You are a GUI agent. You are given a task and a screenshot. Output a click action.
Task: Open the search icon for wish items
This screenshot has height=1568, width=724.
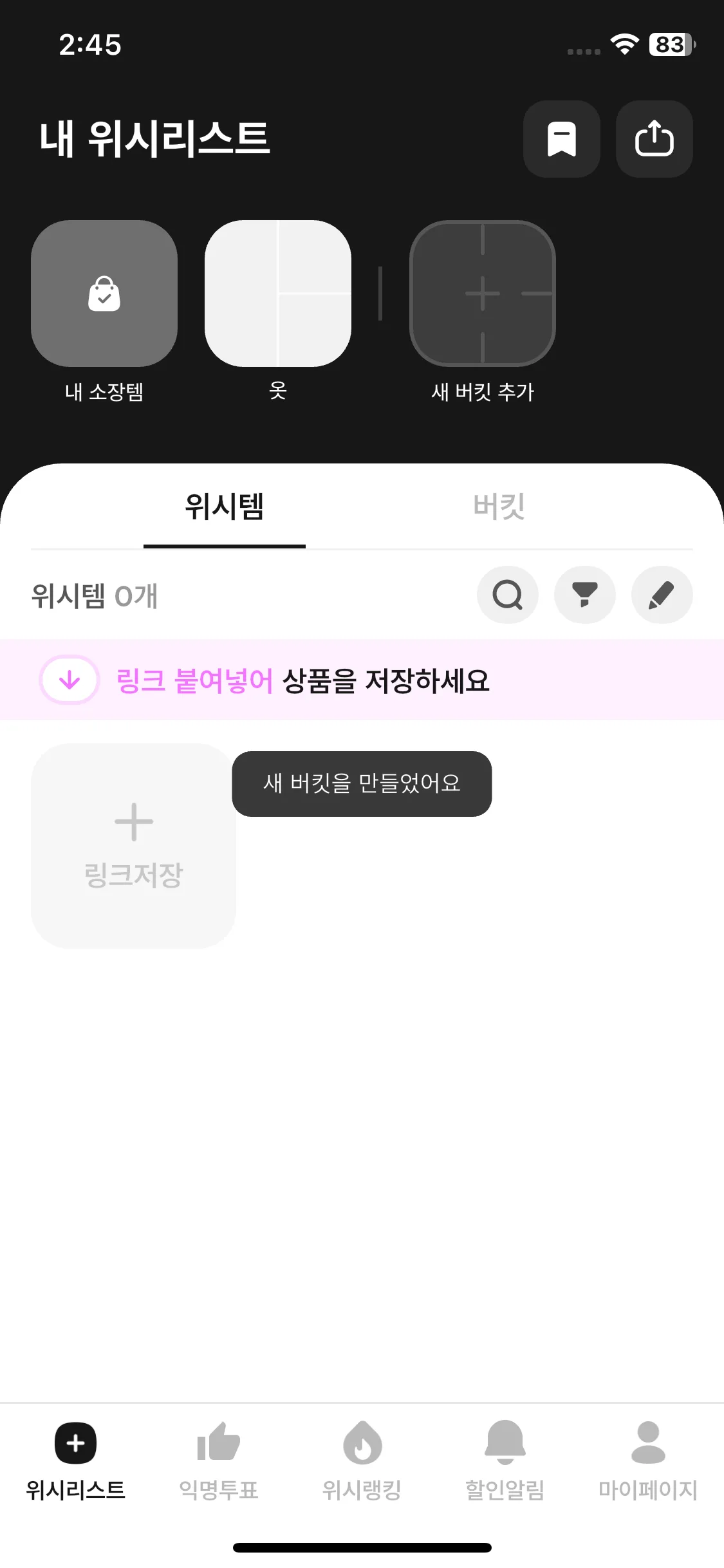(x=507, y=595)
